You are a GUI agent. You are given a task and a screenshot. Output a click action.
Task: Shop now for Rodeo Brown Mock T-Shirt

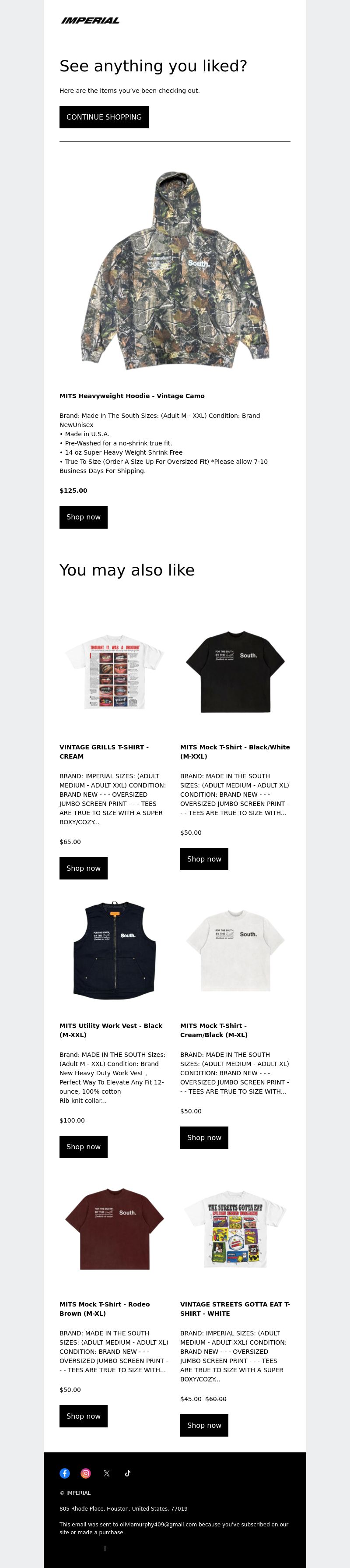83,1416
